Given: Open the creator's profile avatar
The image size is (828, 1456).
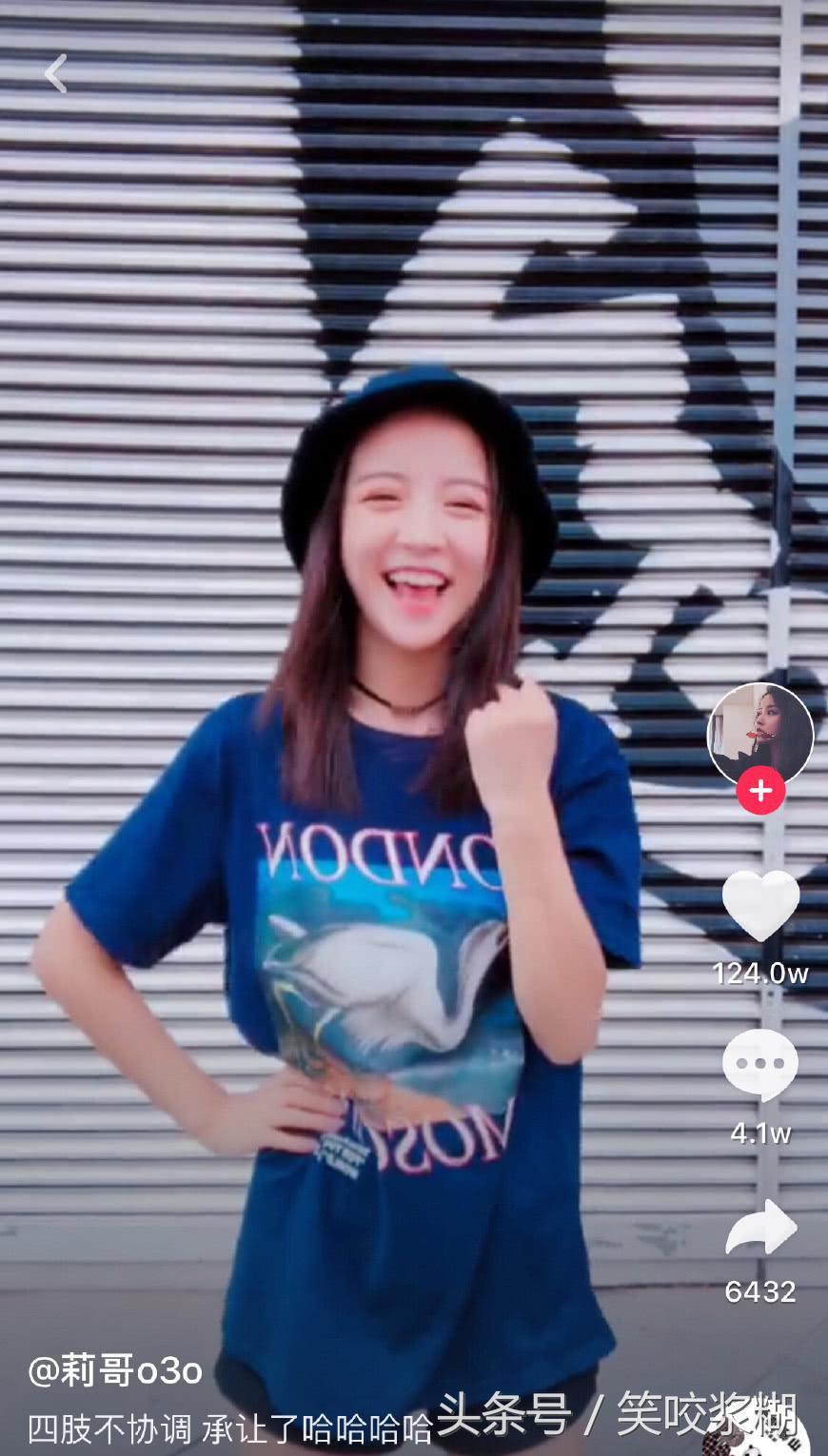Looking at the screenshot, I should [759, 732].
